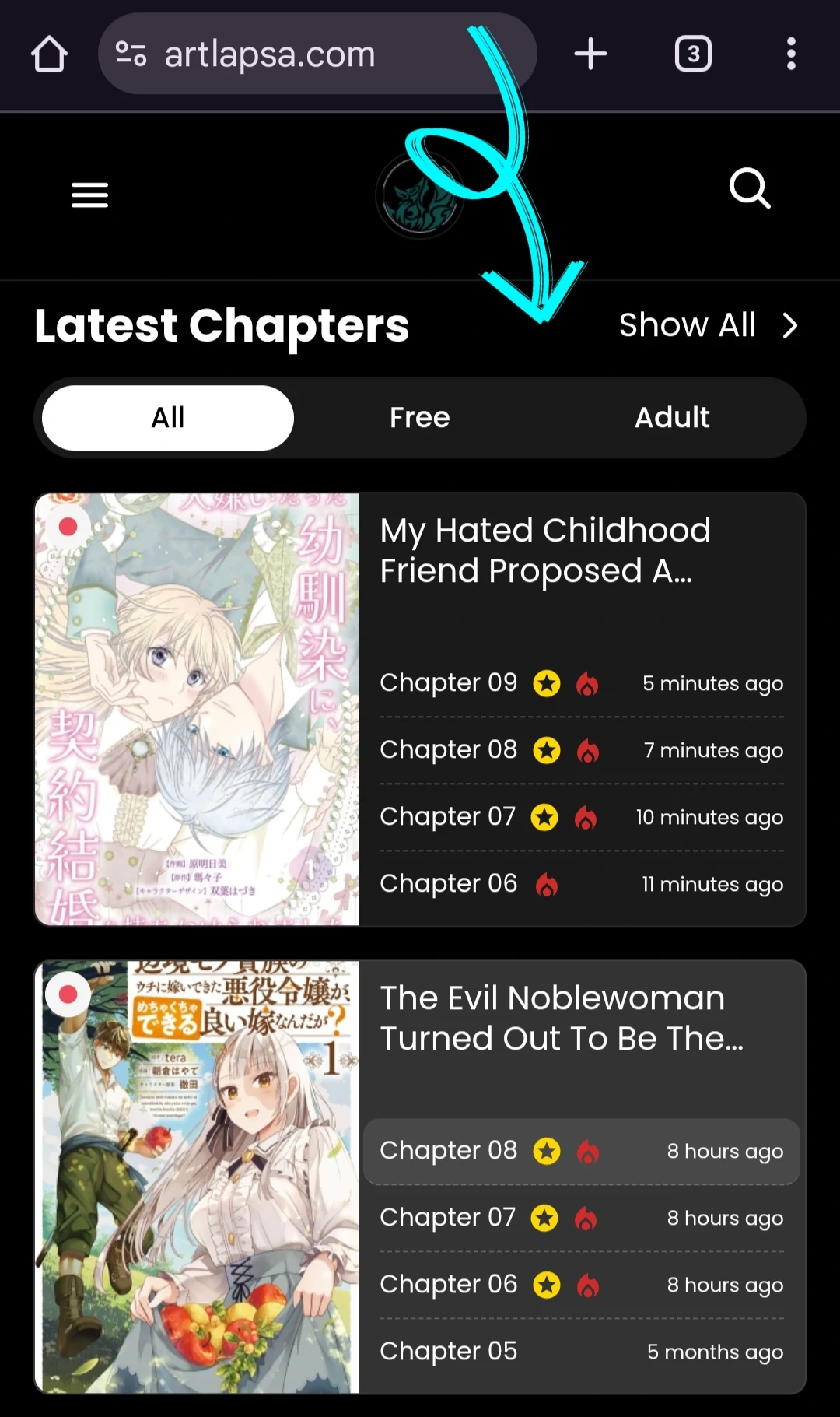Click the red badge on the first manga cover
The height and width of the screenshot is (1417, 840).
(69, 528)
